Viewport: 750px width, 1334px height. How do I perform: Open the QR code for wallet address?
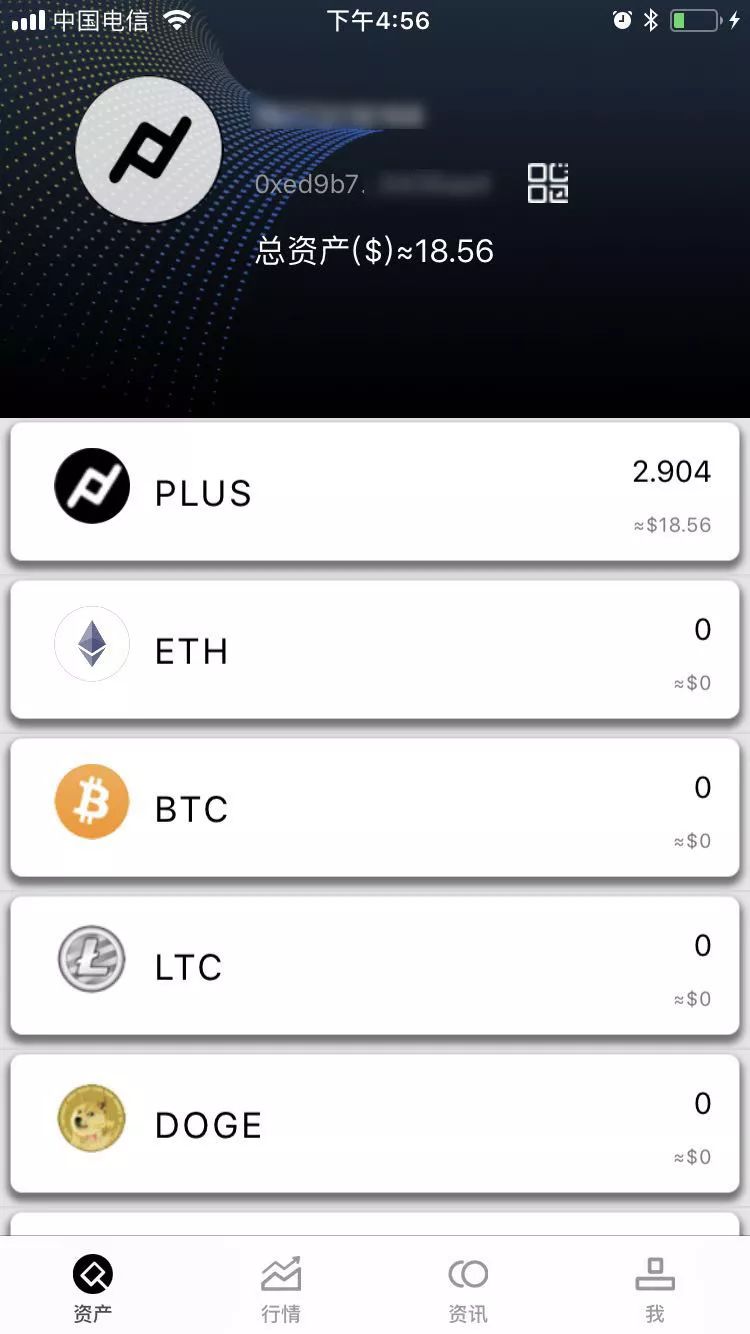coord(547,183)
